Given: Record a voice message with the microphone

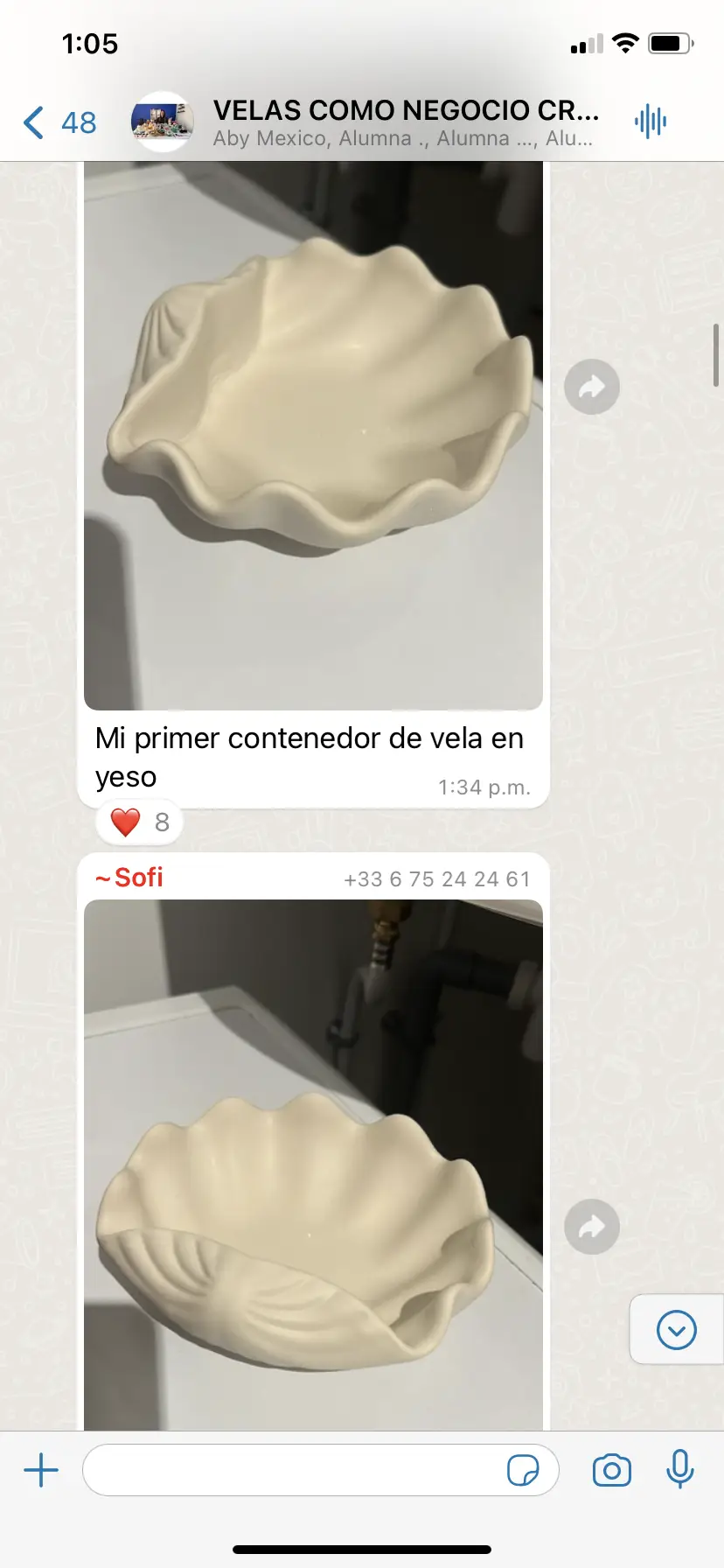Looking at the screenshot, I should click(679, 1469).
